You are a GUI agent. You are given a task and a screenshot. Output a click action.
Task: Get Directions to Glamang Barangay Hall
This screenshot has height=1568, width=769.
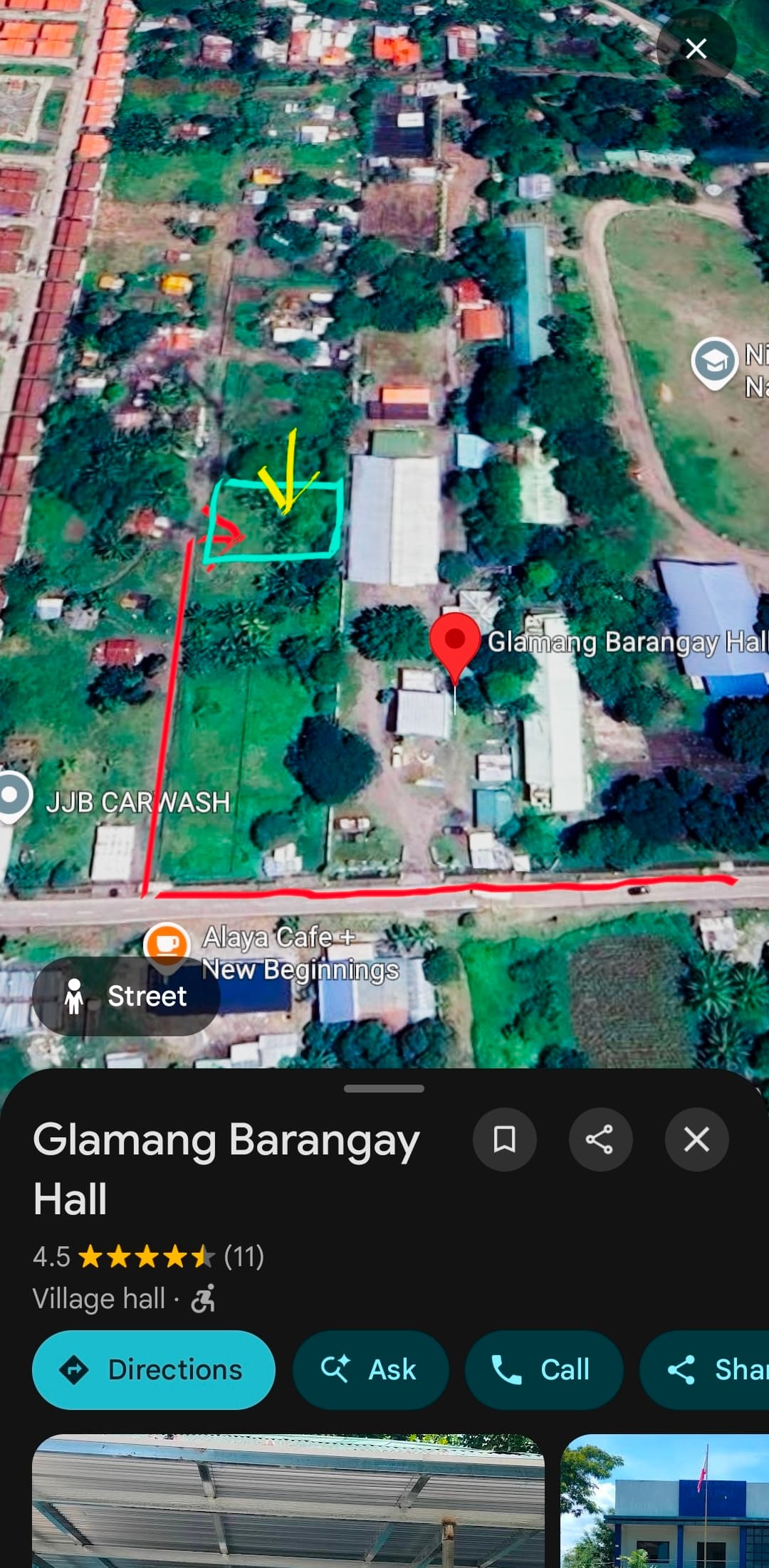coord(154,1369)
